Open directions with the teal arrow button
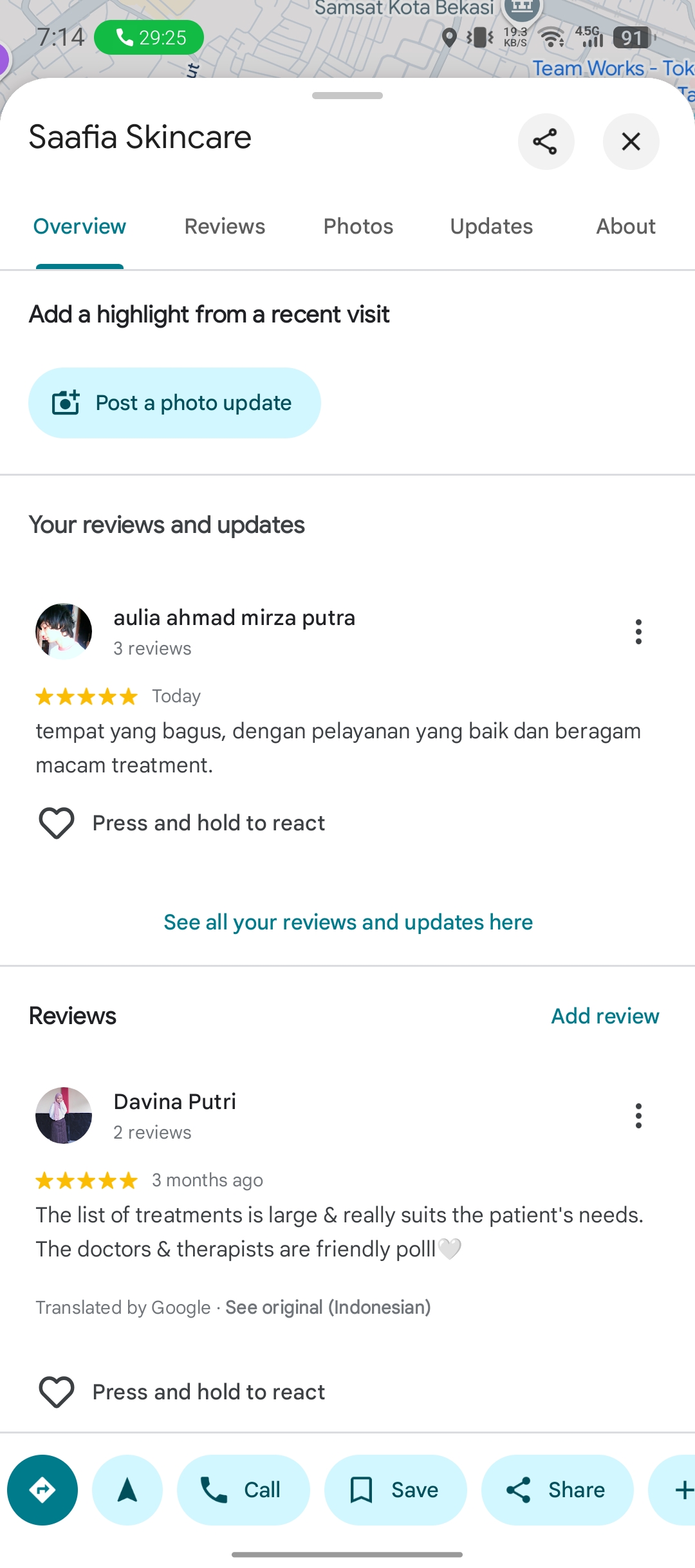The image size is (695, 1568). click(42, 1490)
